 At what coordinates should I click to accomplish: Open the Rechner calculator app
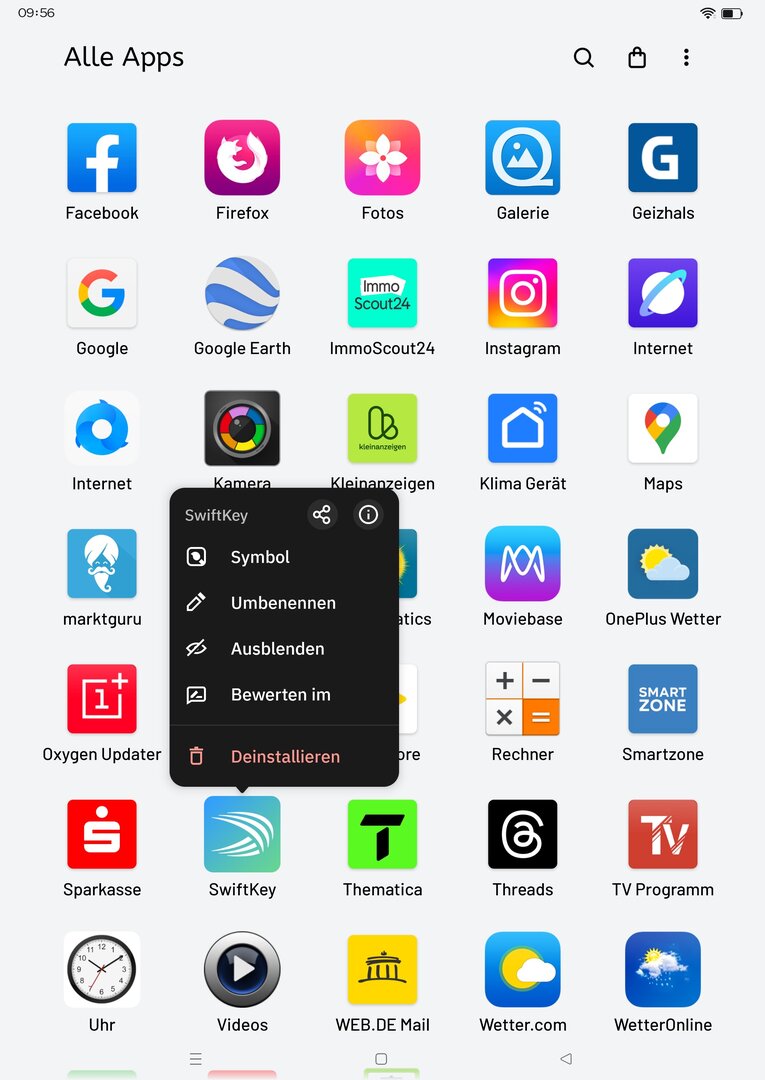(x=523, y=699)
